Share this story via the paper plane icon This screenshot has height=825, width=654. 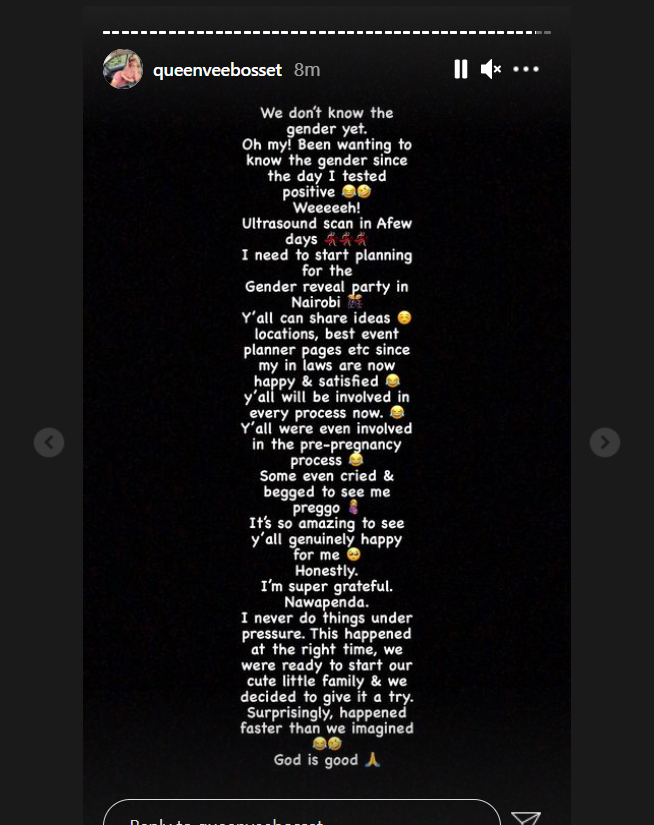click(526, 818)
